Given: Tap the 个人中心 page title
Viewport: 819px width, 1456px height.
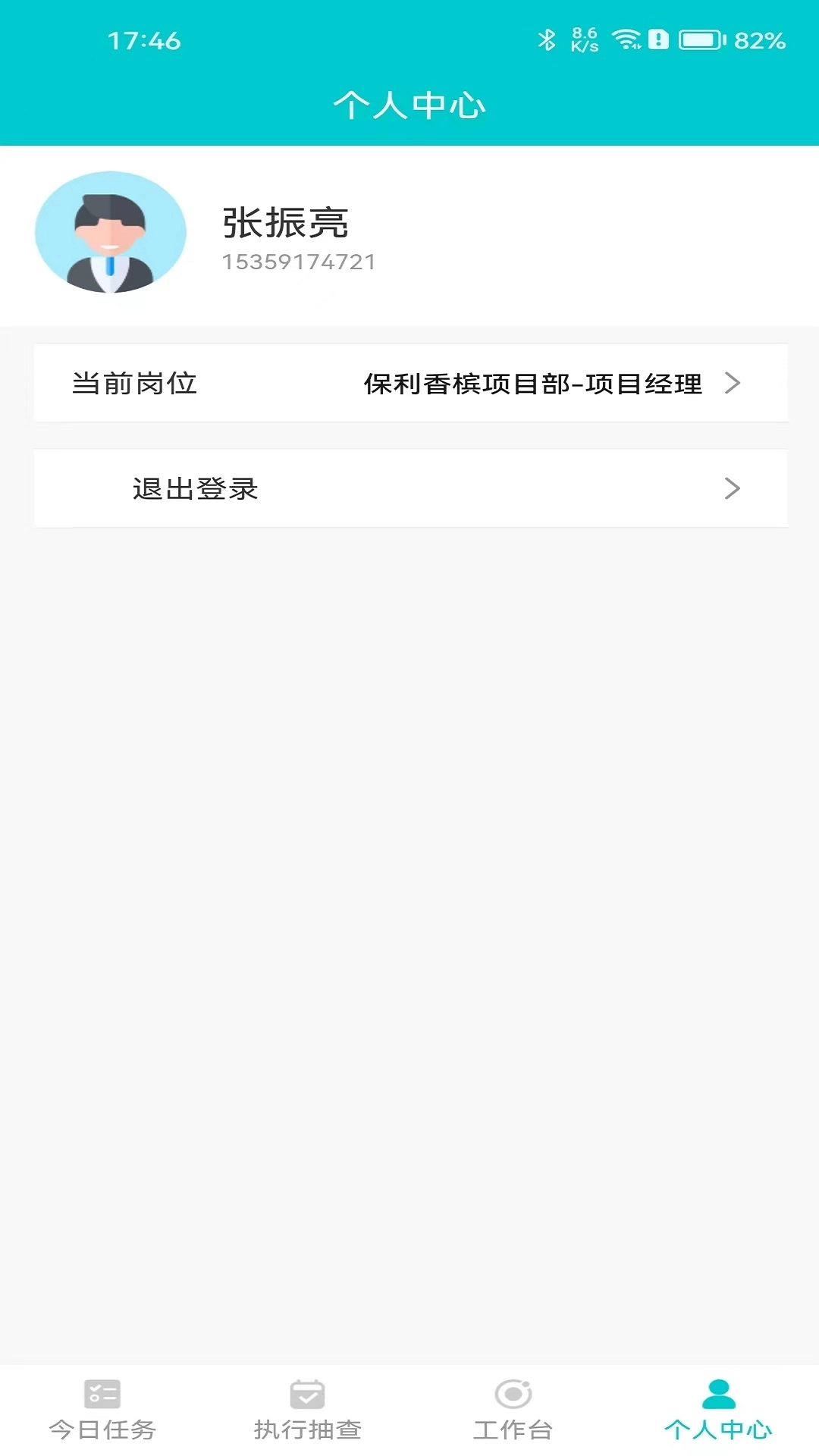Looking at the screenshot, I should pos(409,106).
